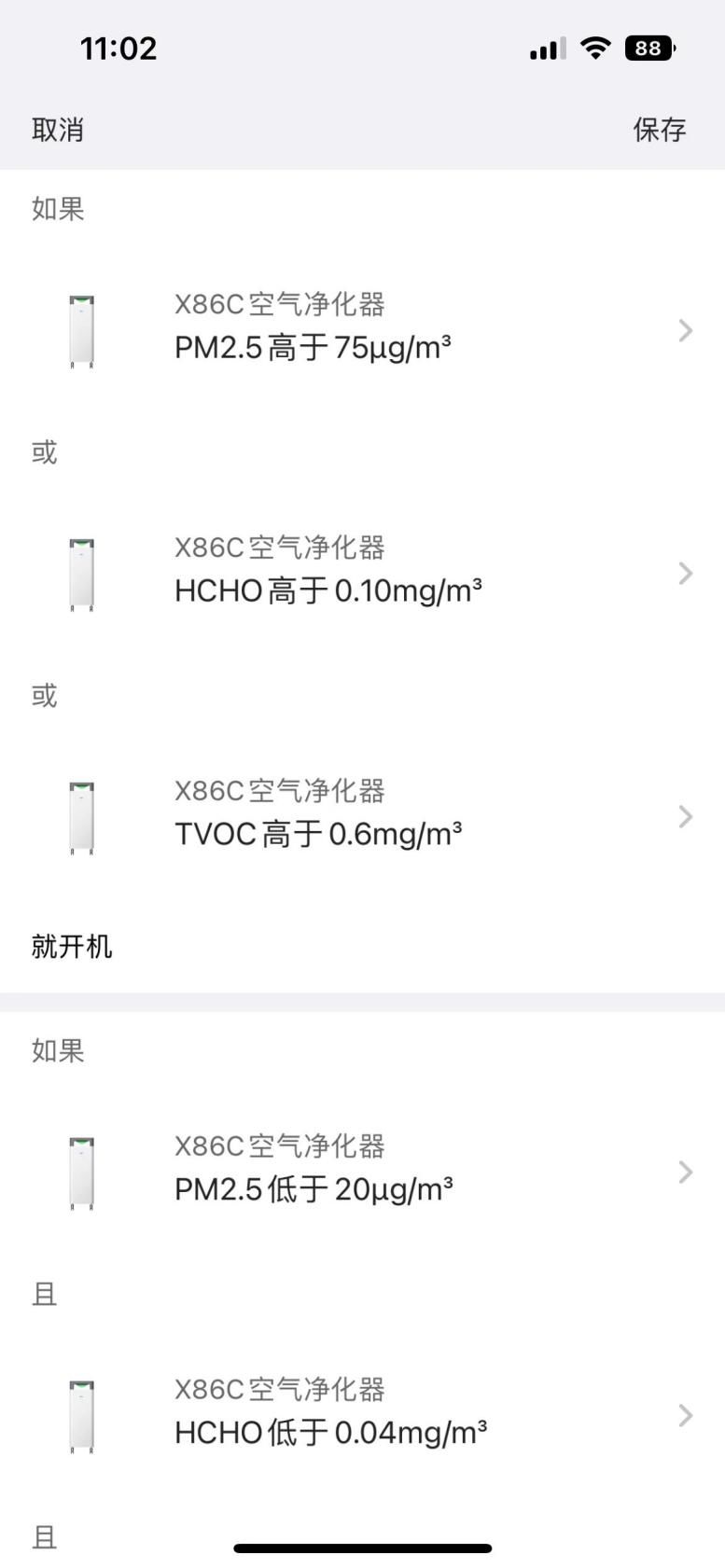Expand the PM2.5 高于 75µg/m³ condition chevron
Screen dimensions: 725x1568
click(686, 331)
